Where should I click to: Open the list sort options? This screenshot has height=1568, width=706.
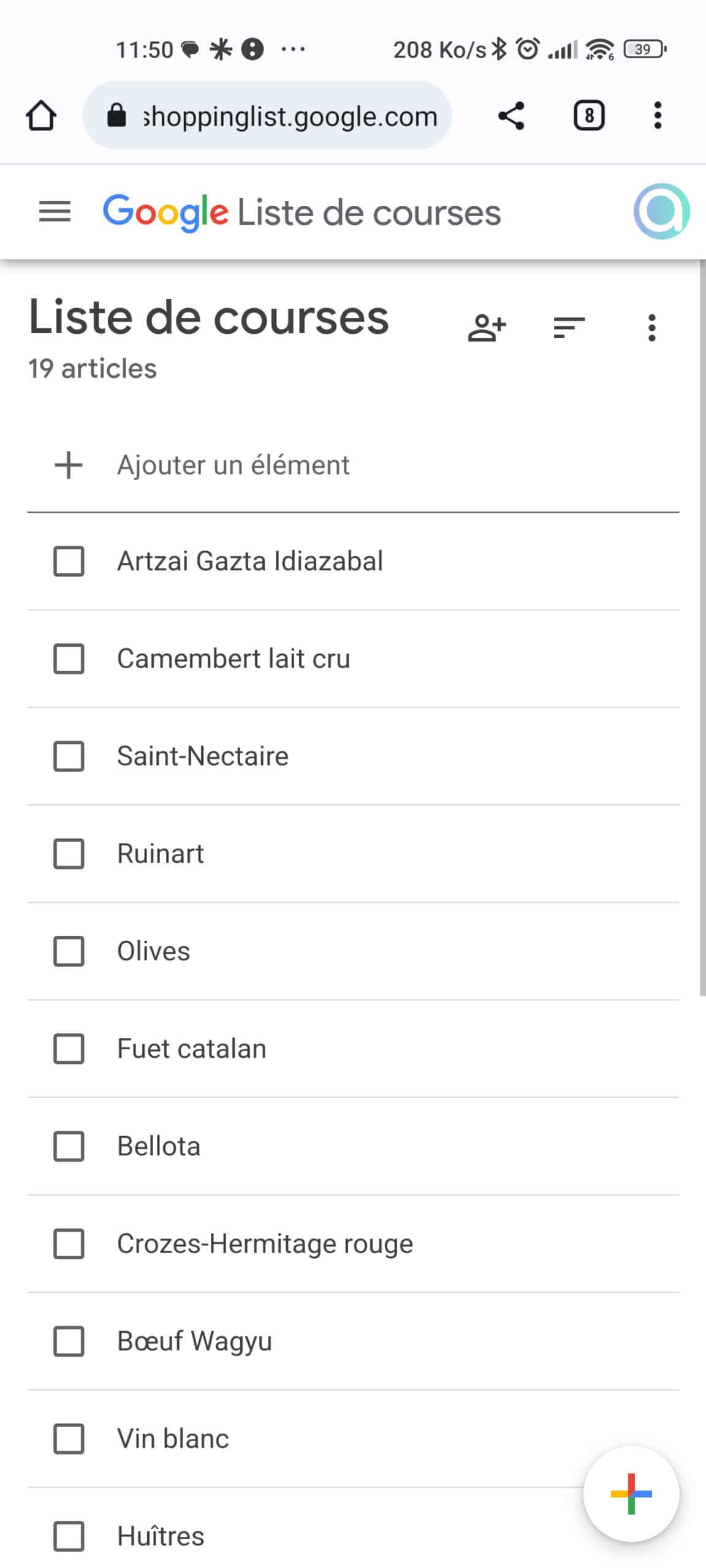[x=569, y=328]
